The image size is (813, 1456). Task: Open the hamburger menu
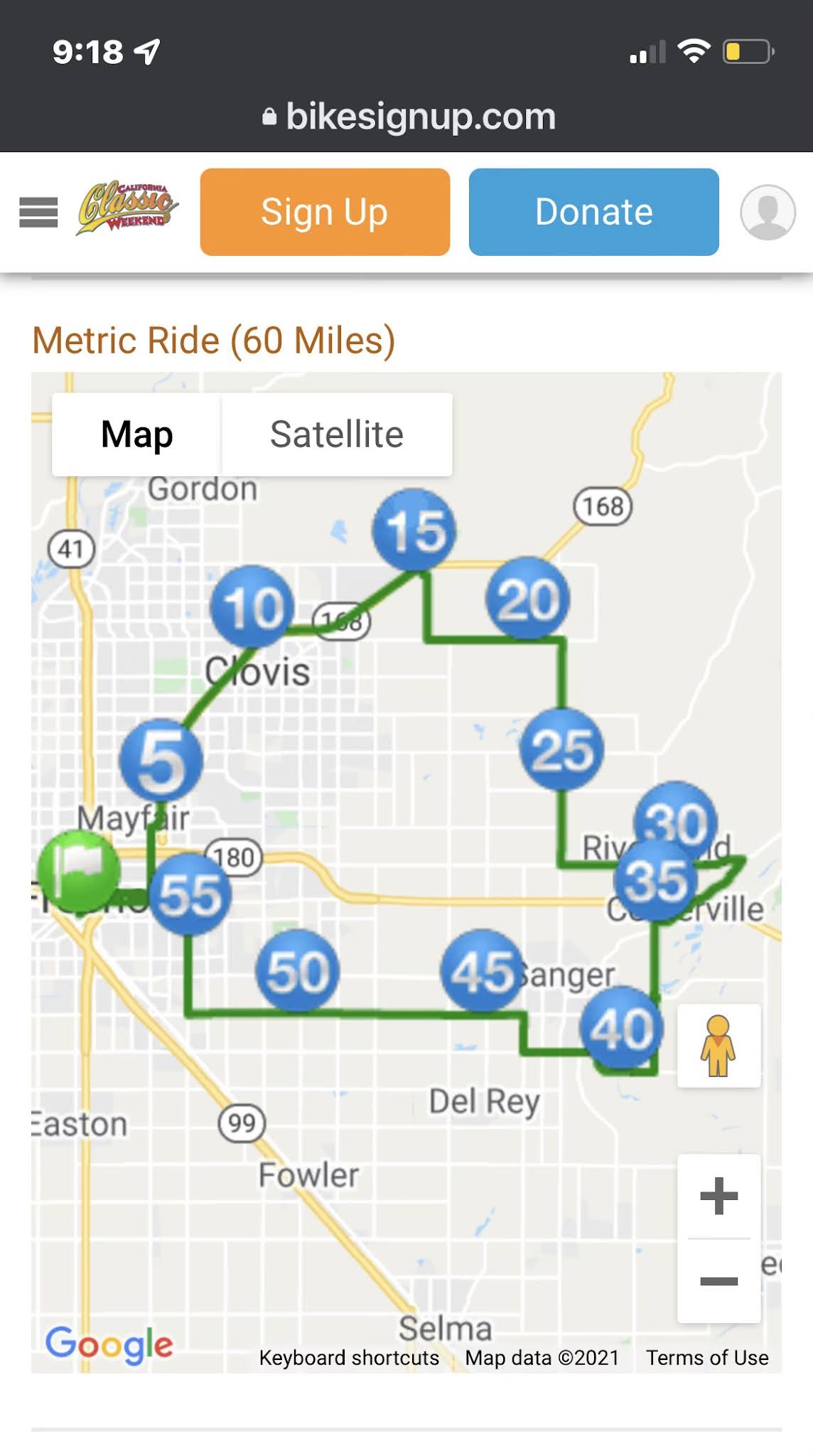pos(38,212)
